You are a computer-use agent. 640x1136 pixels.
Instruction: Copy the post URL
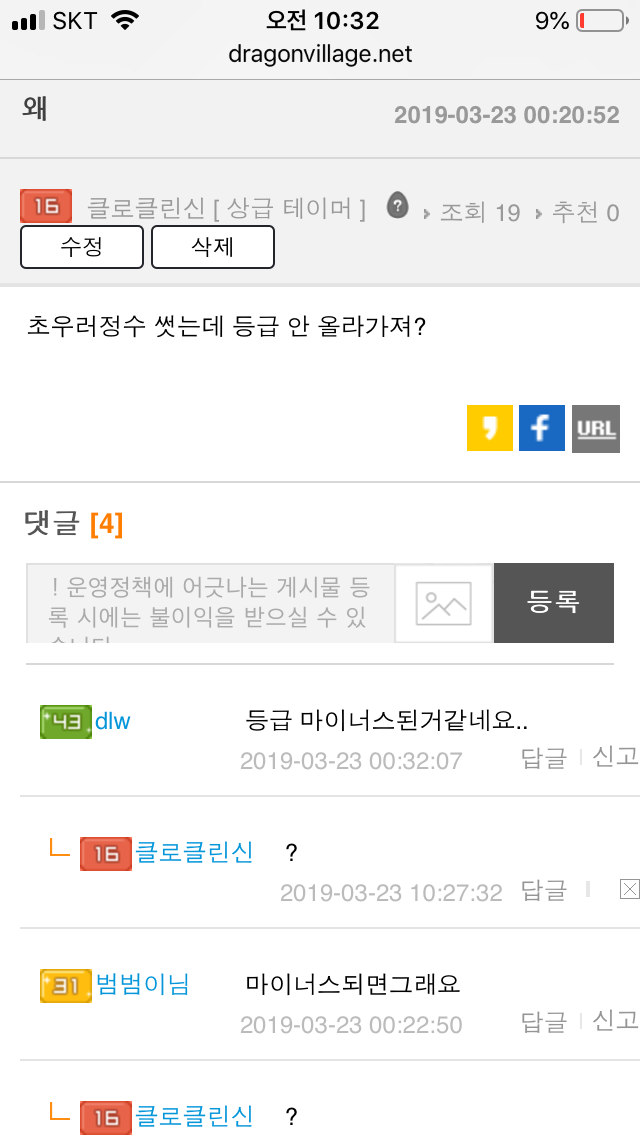point(596,429)
